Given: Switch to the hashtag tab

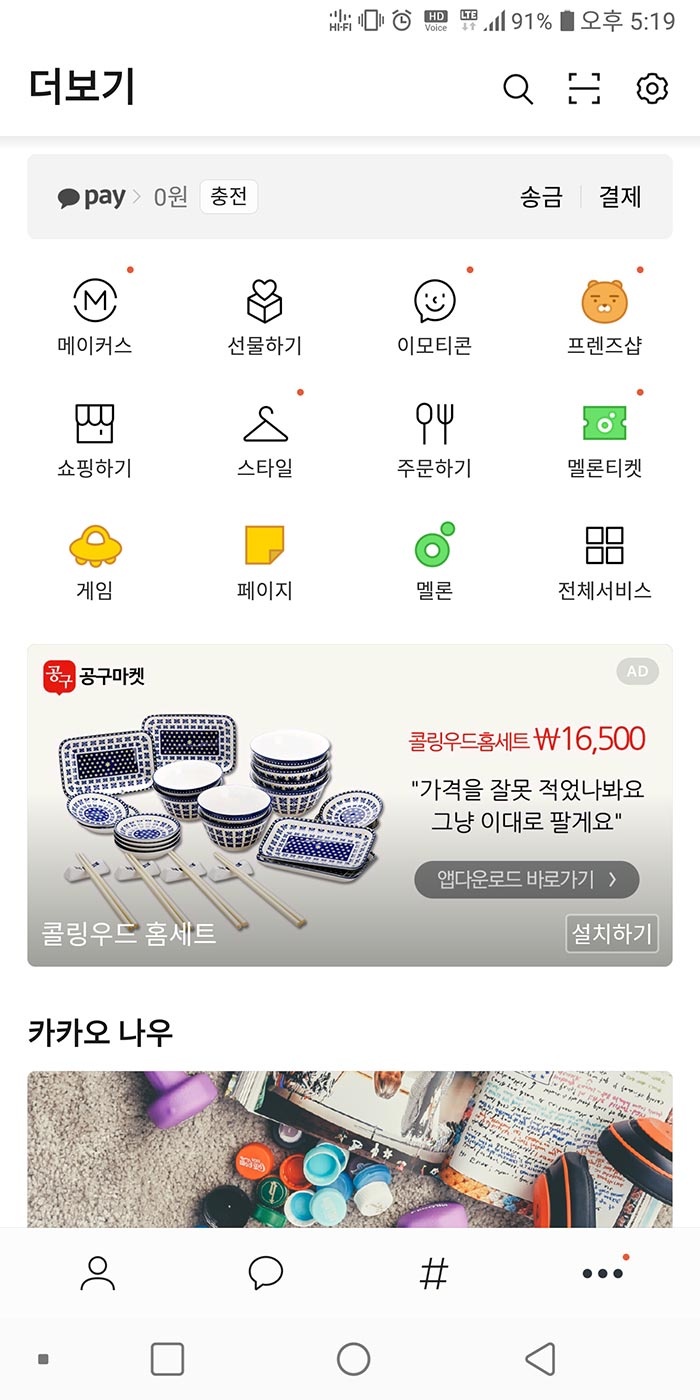Looking at the screenshot, I should 434,1273.
